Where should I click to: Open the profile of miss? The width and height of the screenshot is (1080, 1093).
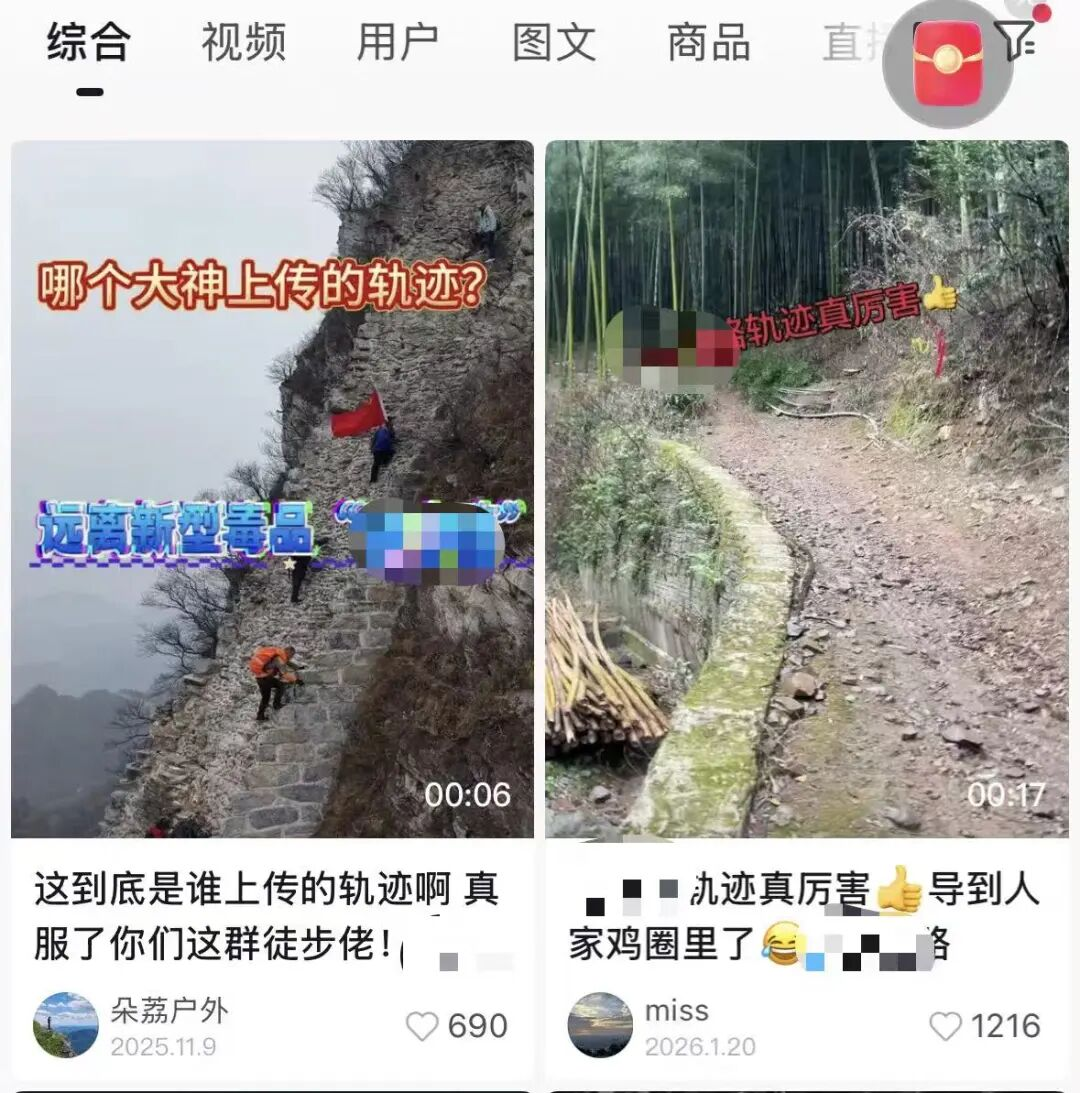pos(600,1025)
